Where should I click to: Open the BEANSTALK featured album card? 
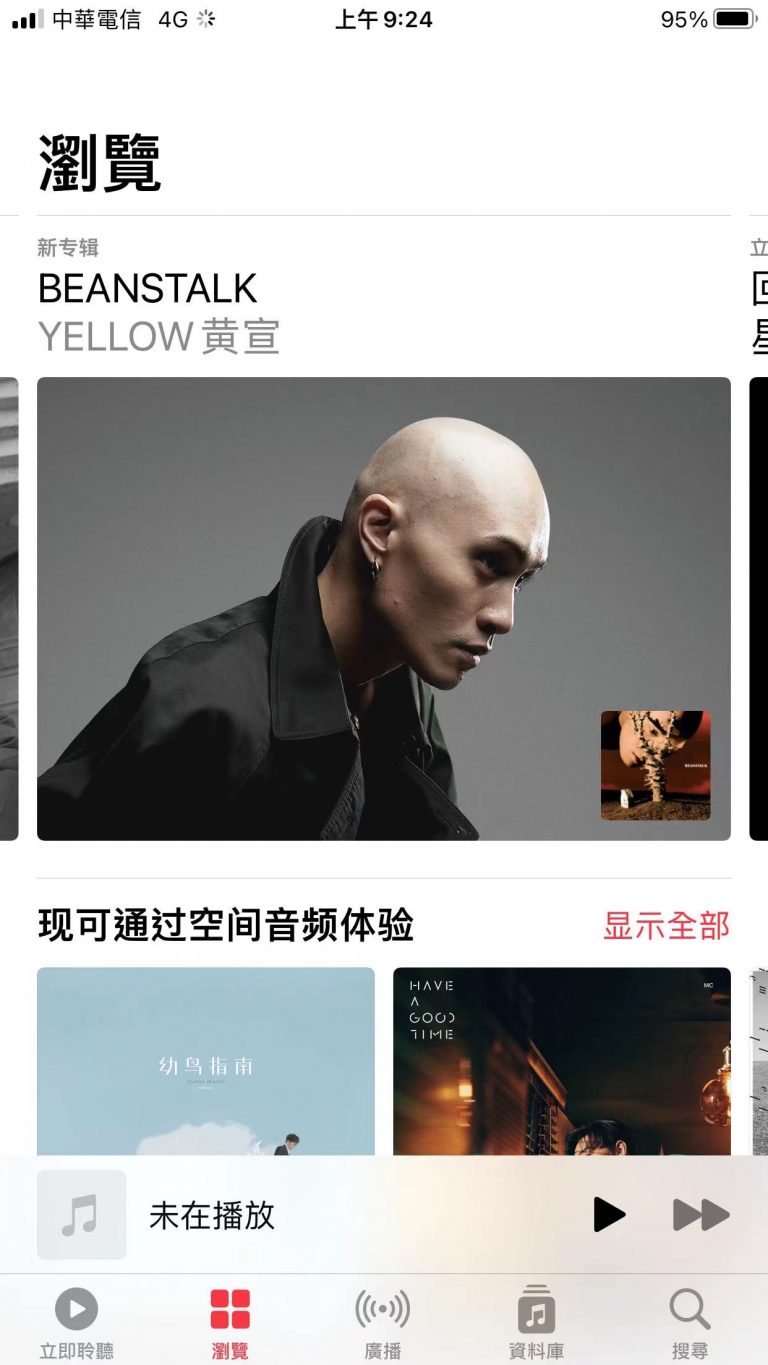point(384,608)
